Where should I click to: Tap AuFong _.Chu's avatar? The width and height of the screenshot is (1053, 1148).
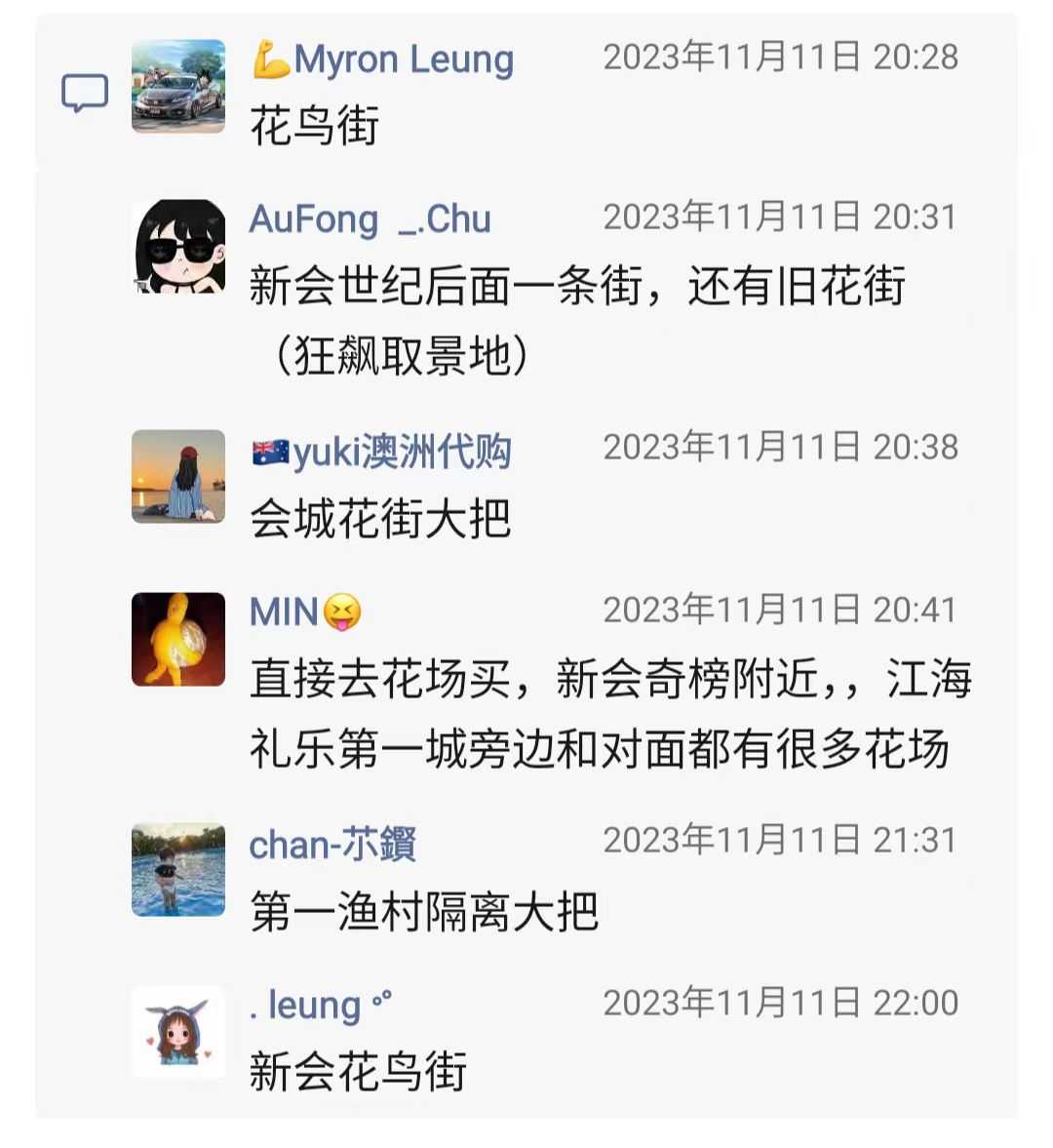click(178, 247)
